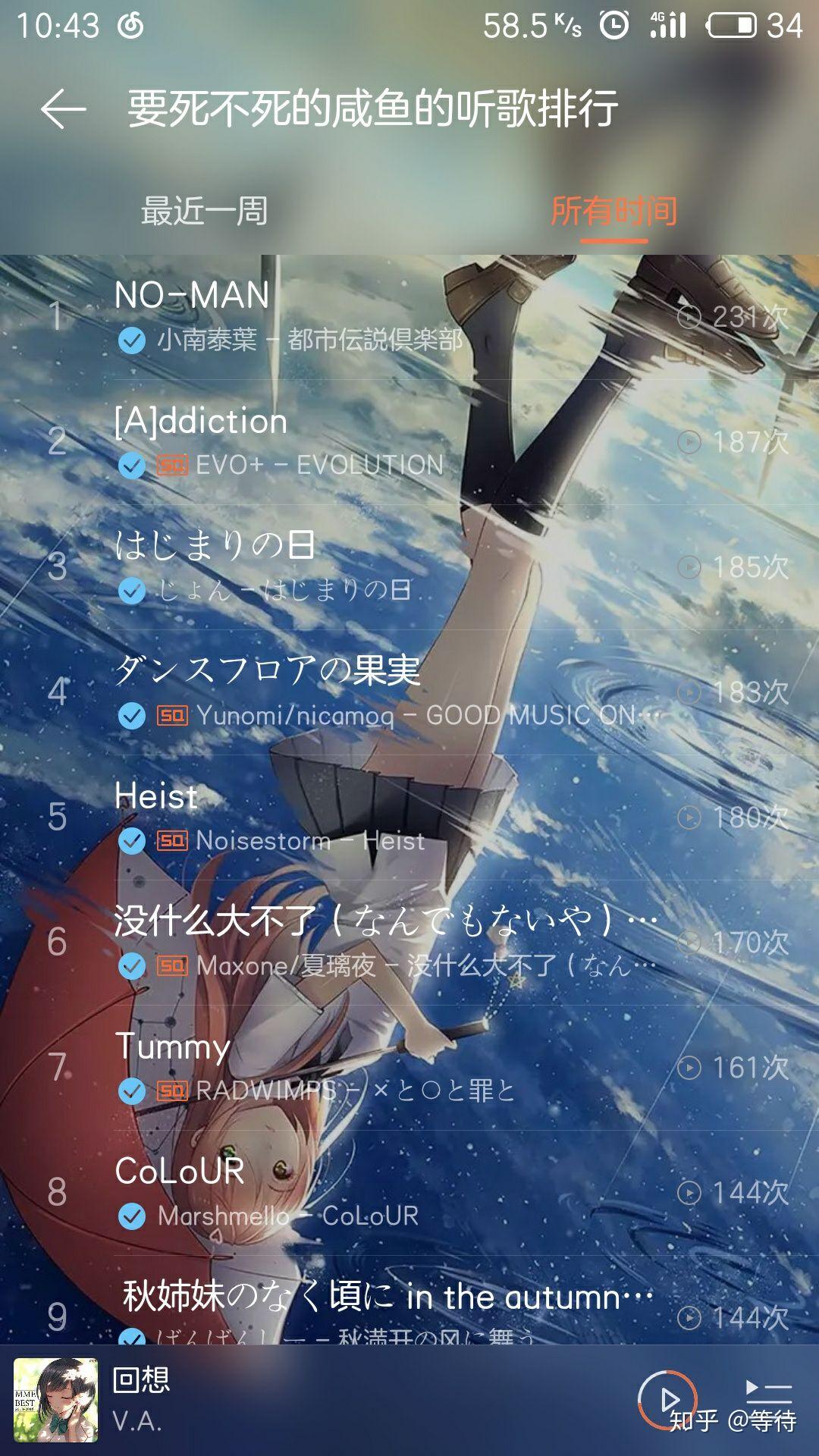Tap the blue check badge on Marshmello's CoLoUR
This screenshot has height=1456, width=819.
[133, 1214]
